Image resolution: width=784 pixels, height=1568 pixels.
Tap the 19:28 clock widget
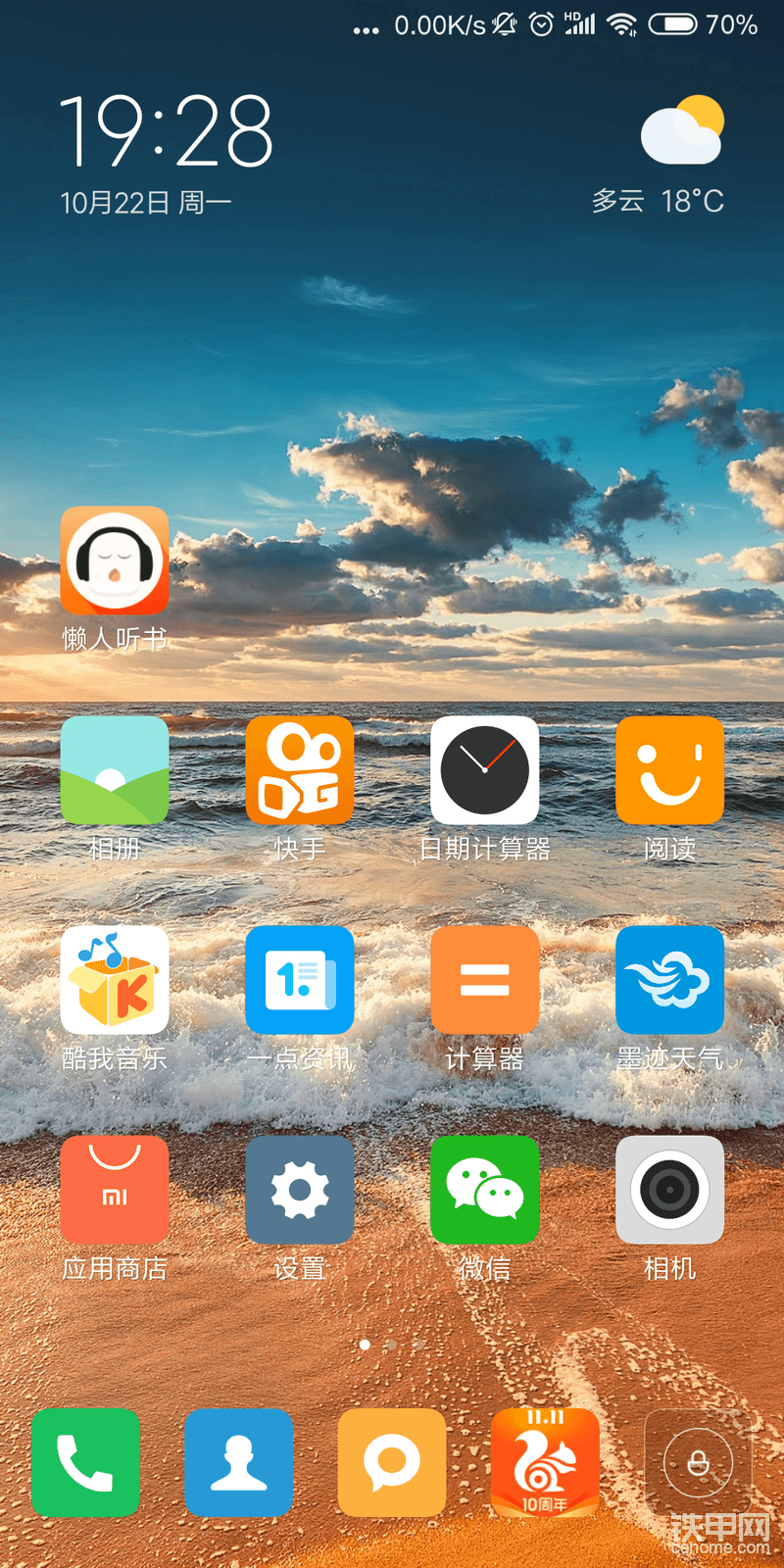click(167, 132)
